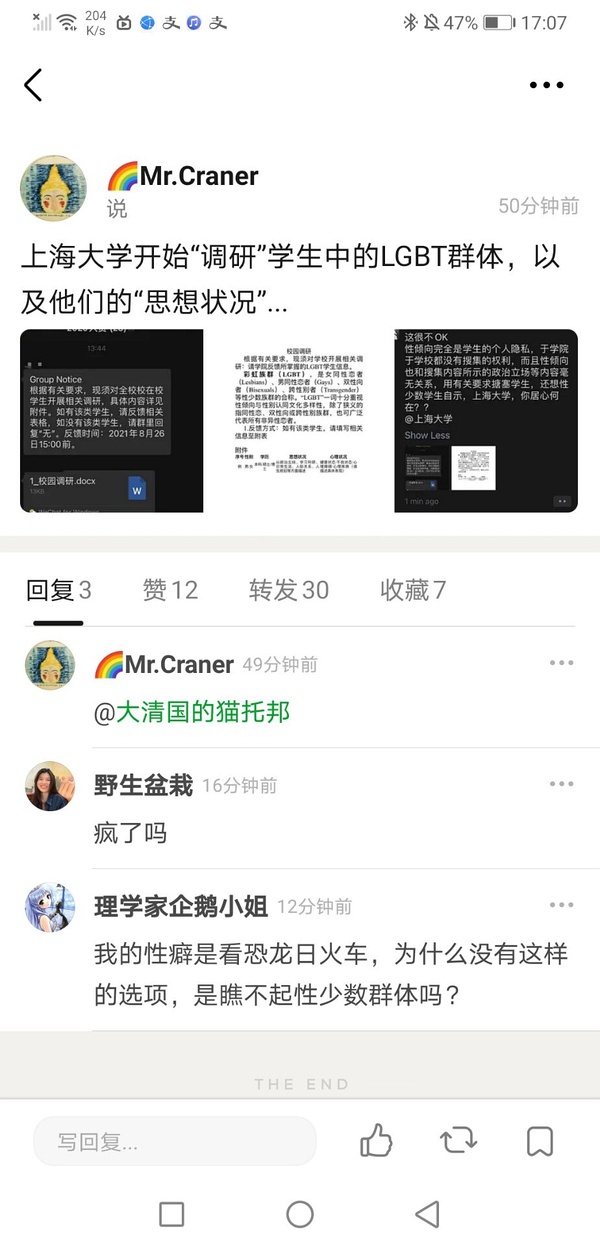This screenshot has height=1246, width=600.
Task: Bookmark this post
Action: (x=540, y=1141)
